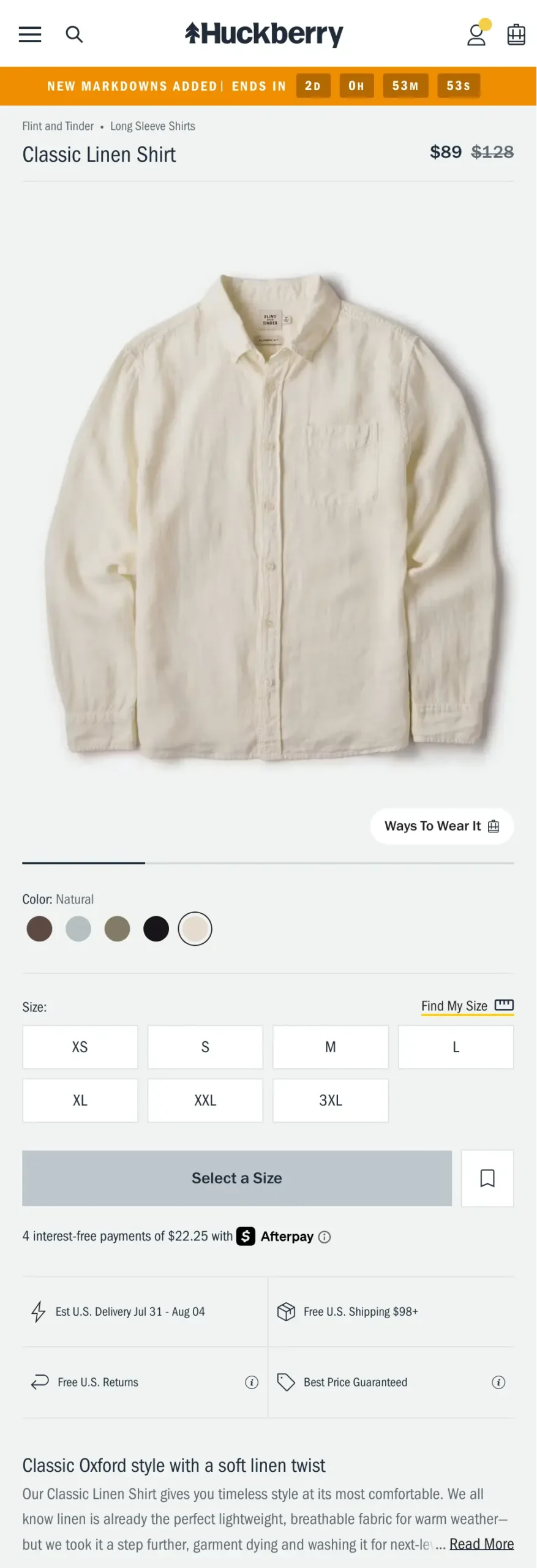Go to Flint and Tinder brand page
Image resolution: width=537 pixels, height=1568 pixels.
58,126
